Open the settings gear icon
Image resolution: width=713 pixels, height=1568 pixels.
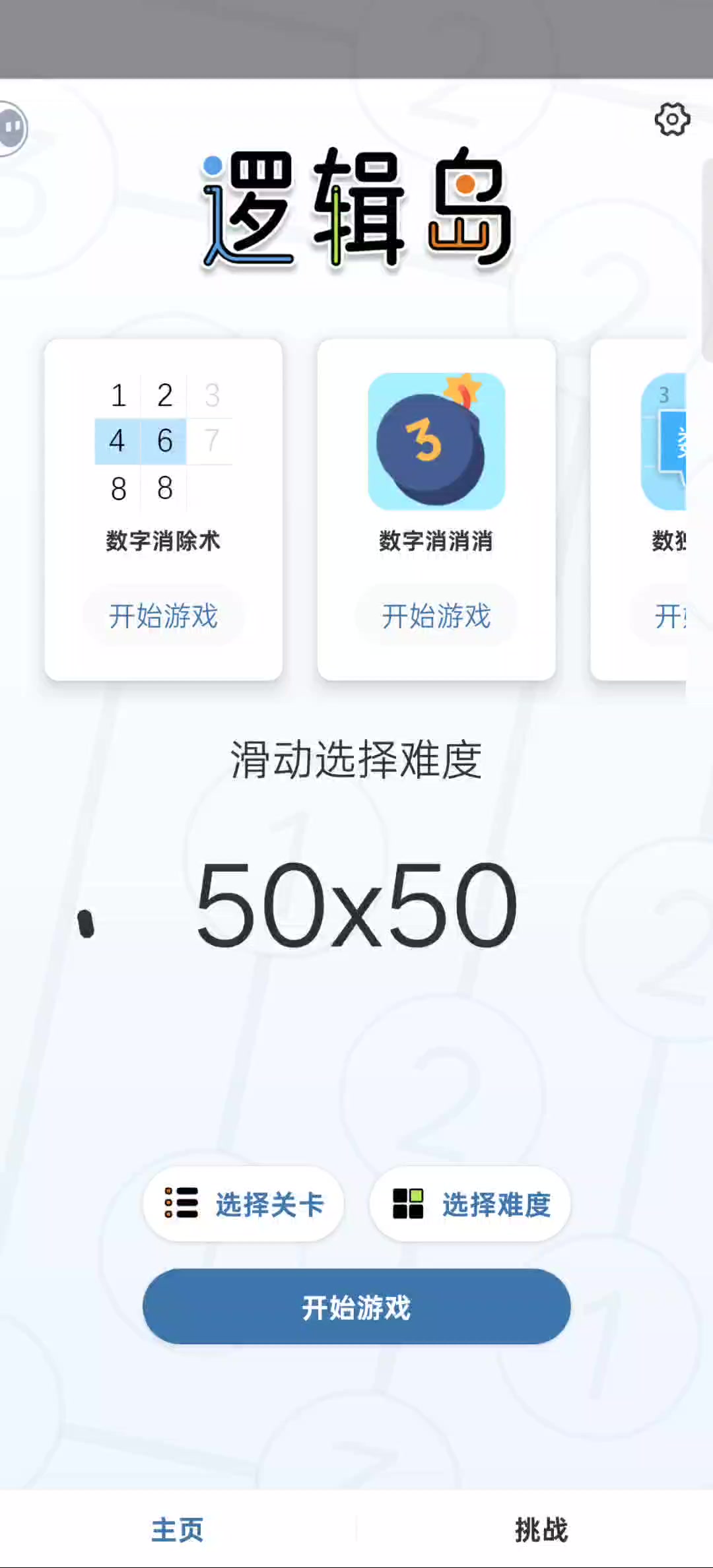[672, 120]
